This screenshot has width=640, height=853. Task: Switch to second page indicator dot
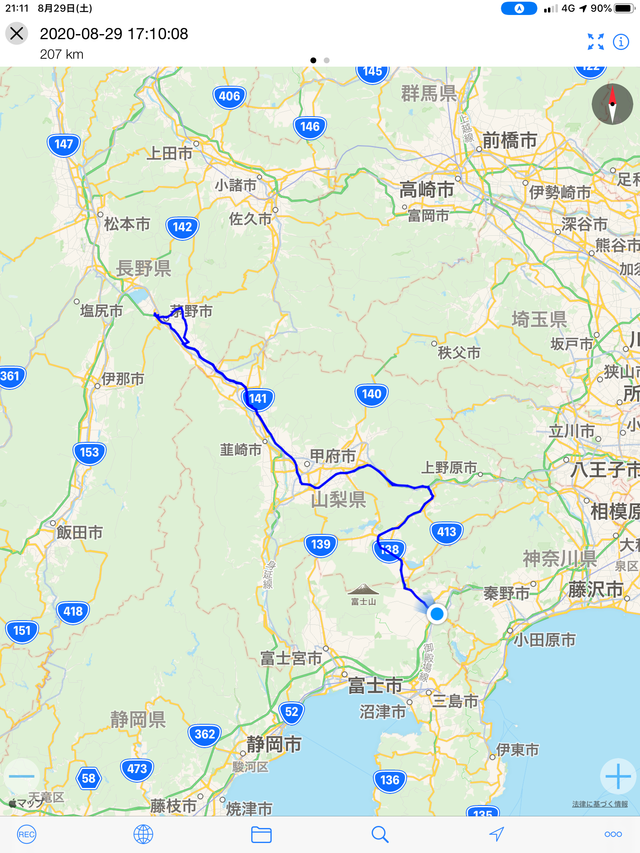(327, 60)
